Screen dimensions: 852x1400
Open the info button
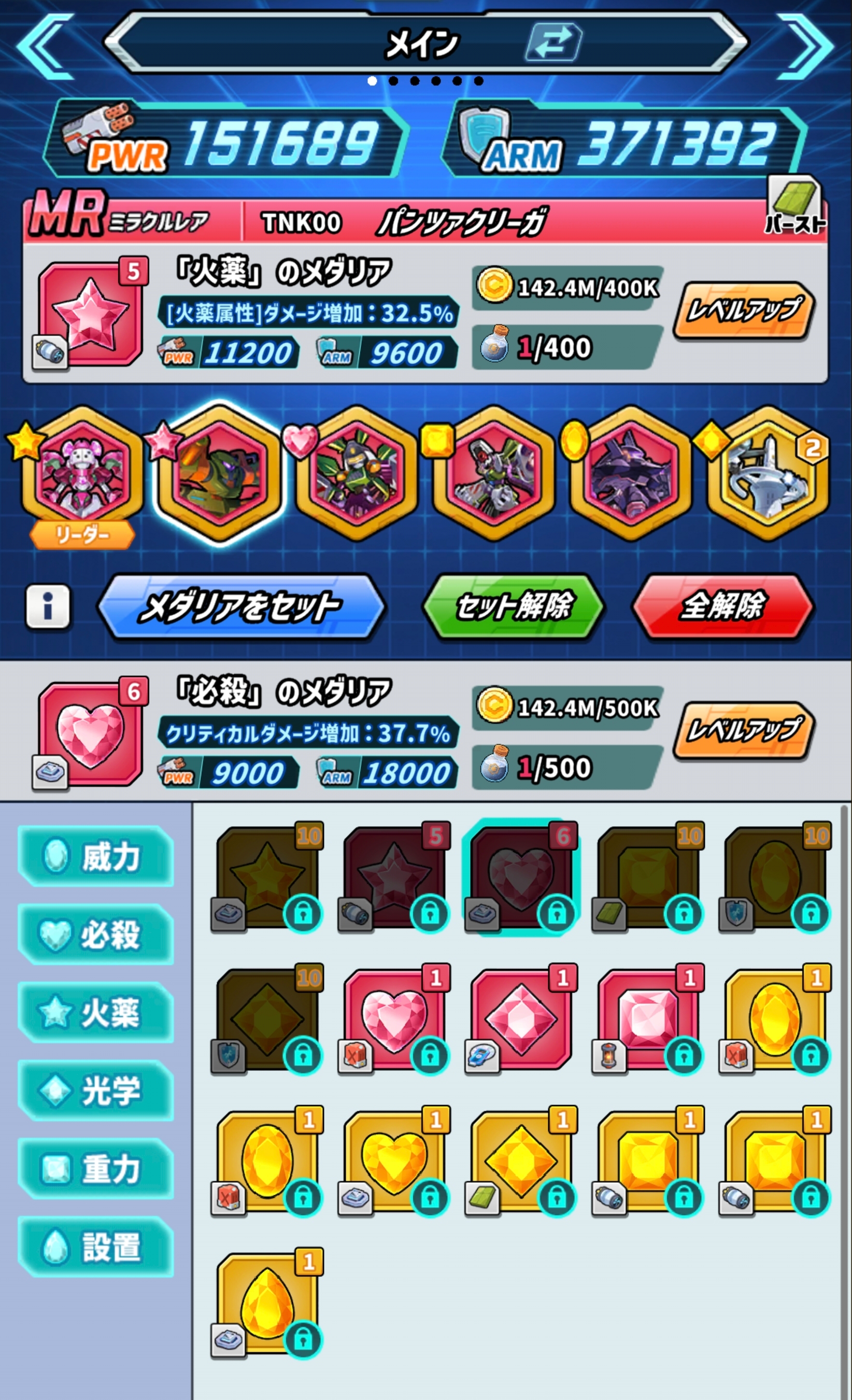48,606
